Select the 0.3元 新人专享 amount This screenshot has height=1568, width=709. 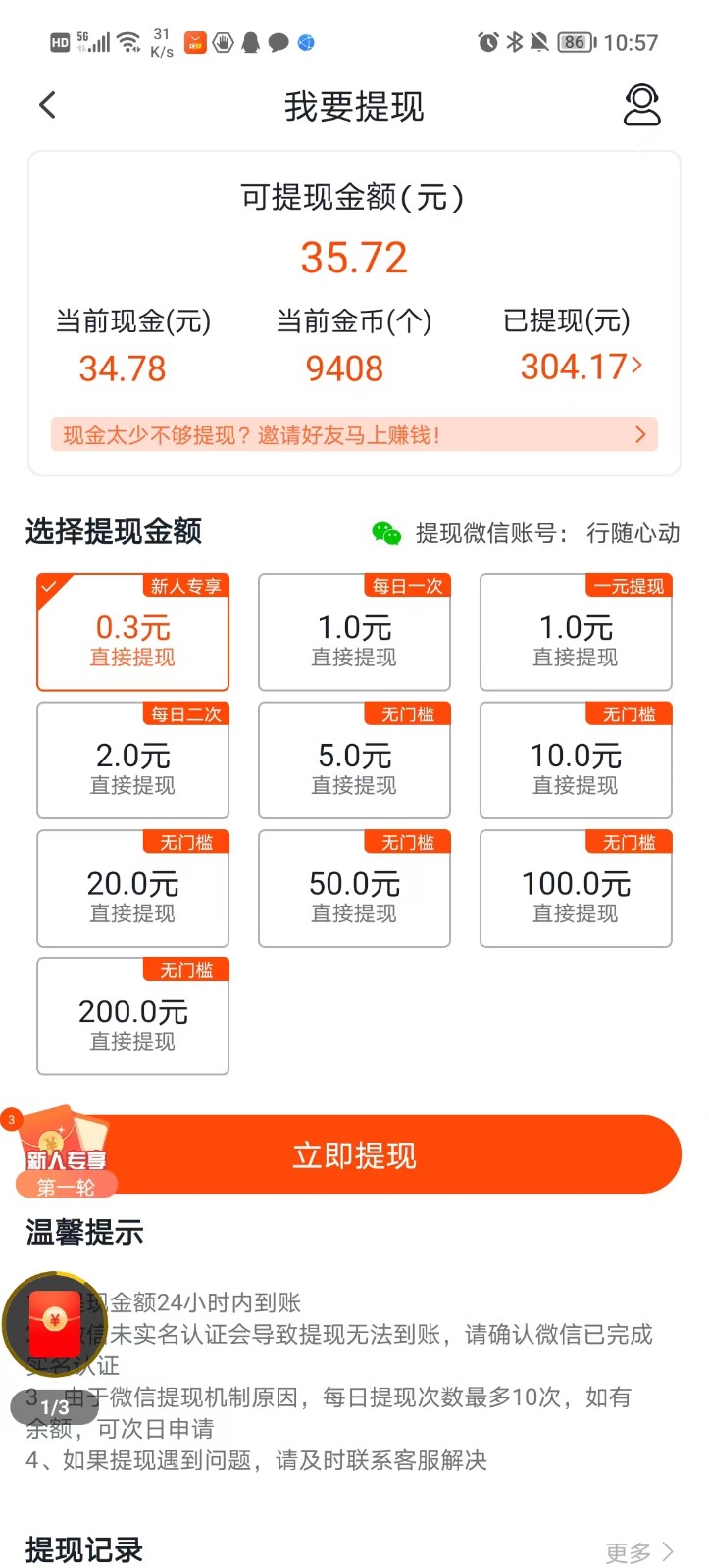pyautogui.click(x=132, y=632)
